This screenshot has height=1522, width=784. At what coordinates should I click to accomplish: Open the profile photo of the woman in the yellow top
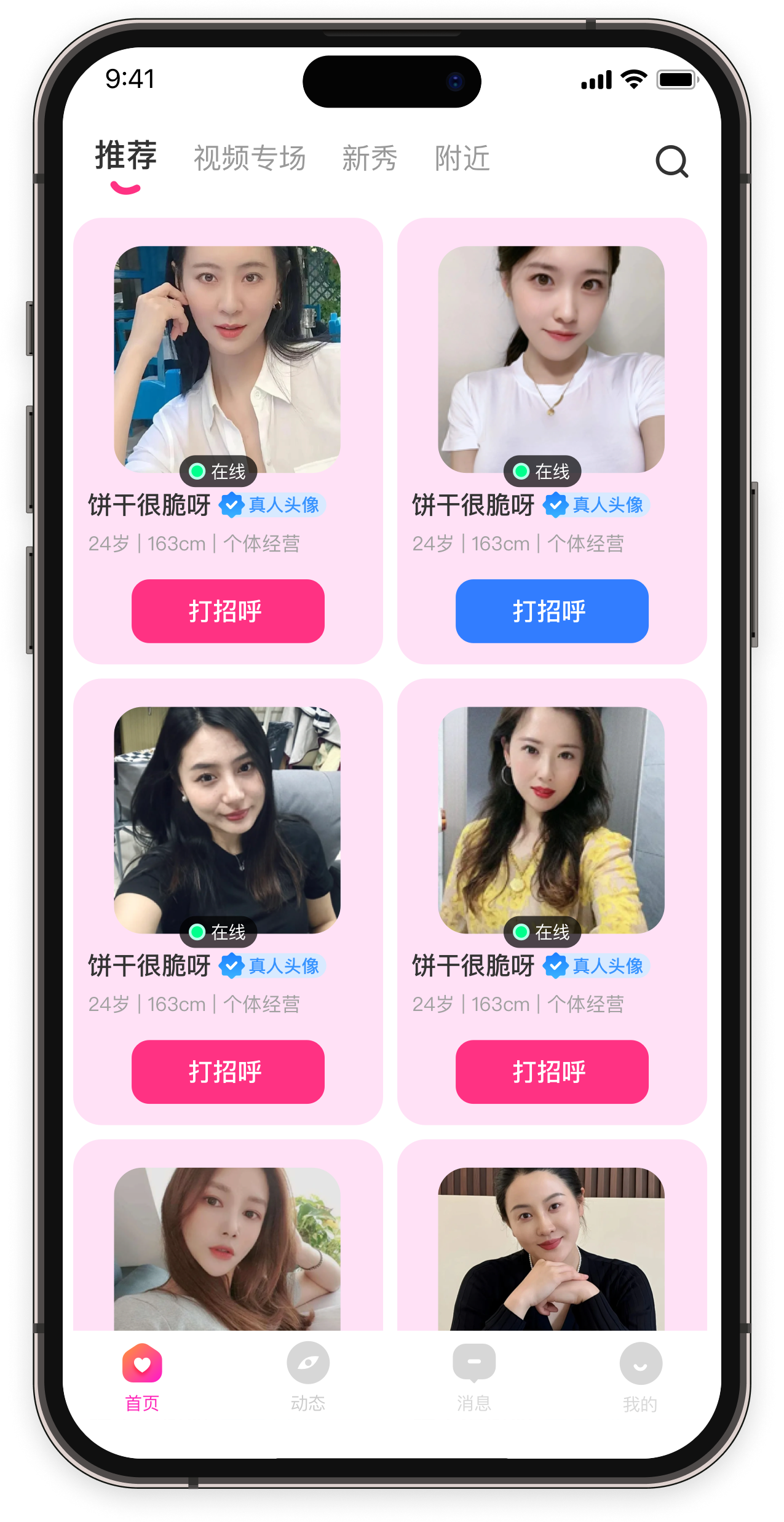pyautogui.click(x=551, y=820)
